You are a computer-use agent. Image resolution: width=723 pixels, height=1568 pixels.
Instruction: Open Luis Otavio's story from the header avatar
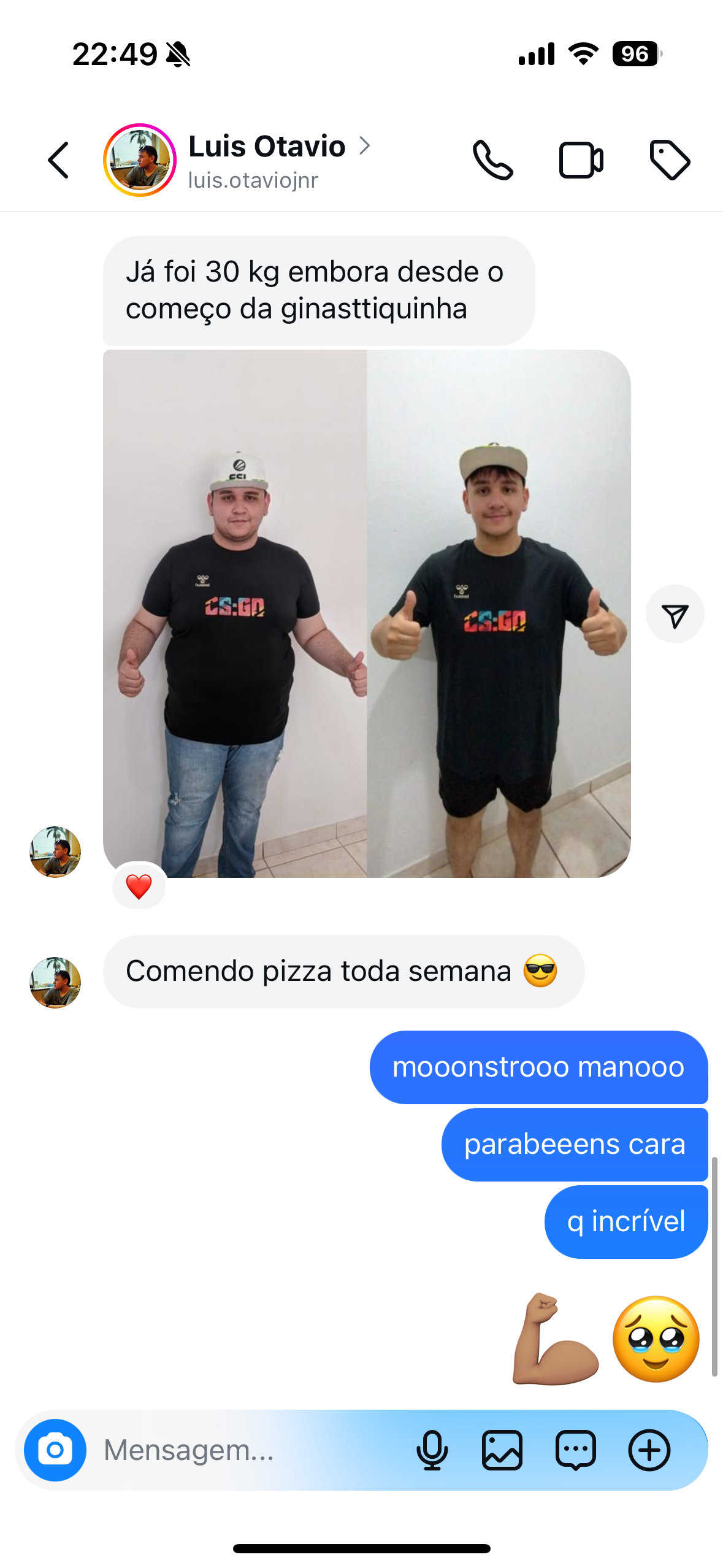pos(140,161)
